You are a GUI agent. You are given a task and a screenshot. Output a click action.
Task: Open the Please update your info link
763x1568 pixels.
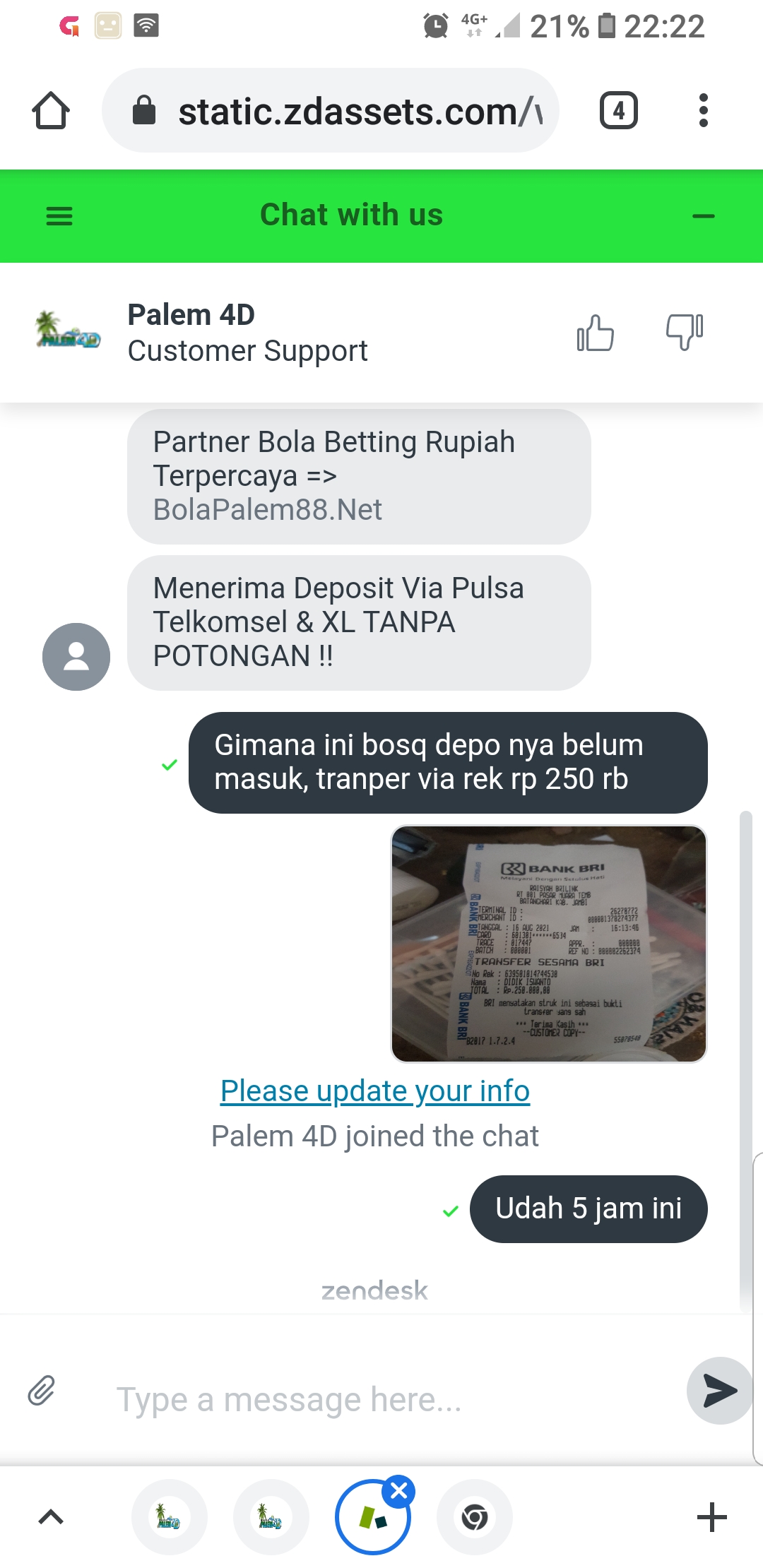375,1091
